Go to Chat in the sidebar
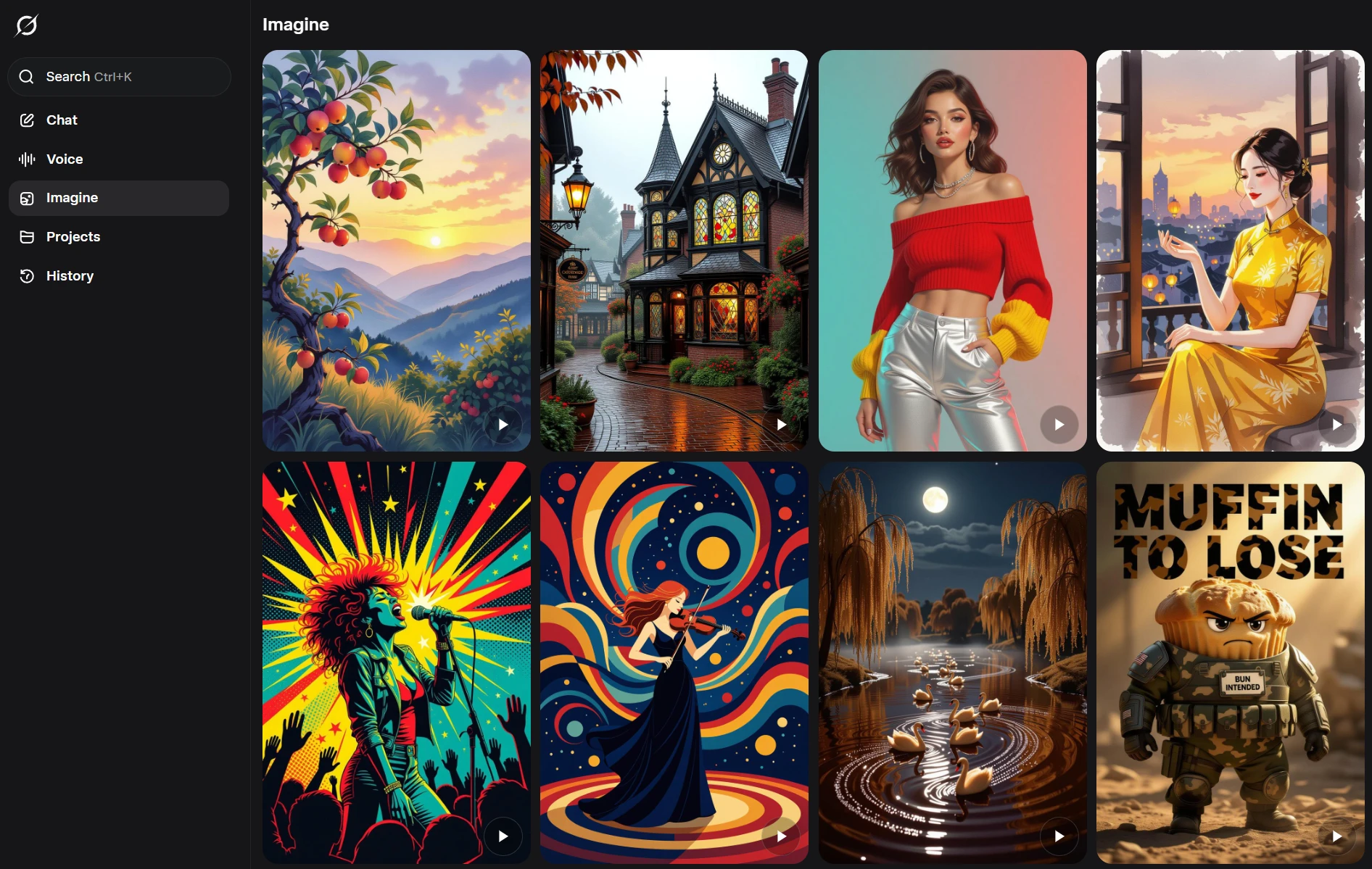Viewport: 1372px width, 869px height. (62, 120)
